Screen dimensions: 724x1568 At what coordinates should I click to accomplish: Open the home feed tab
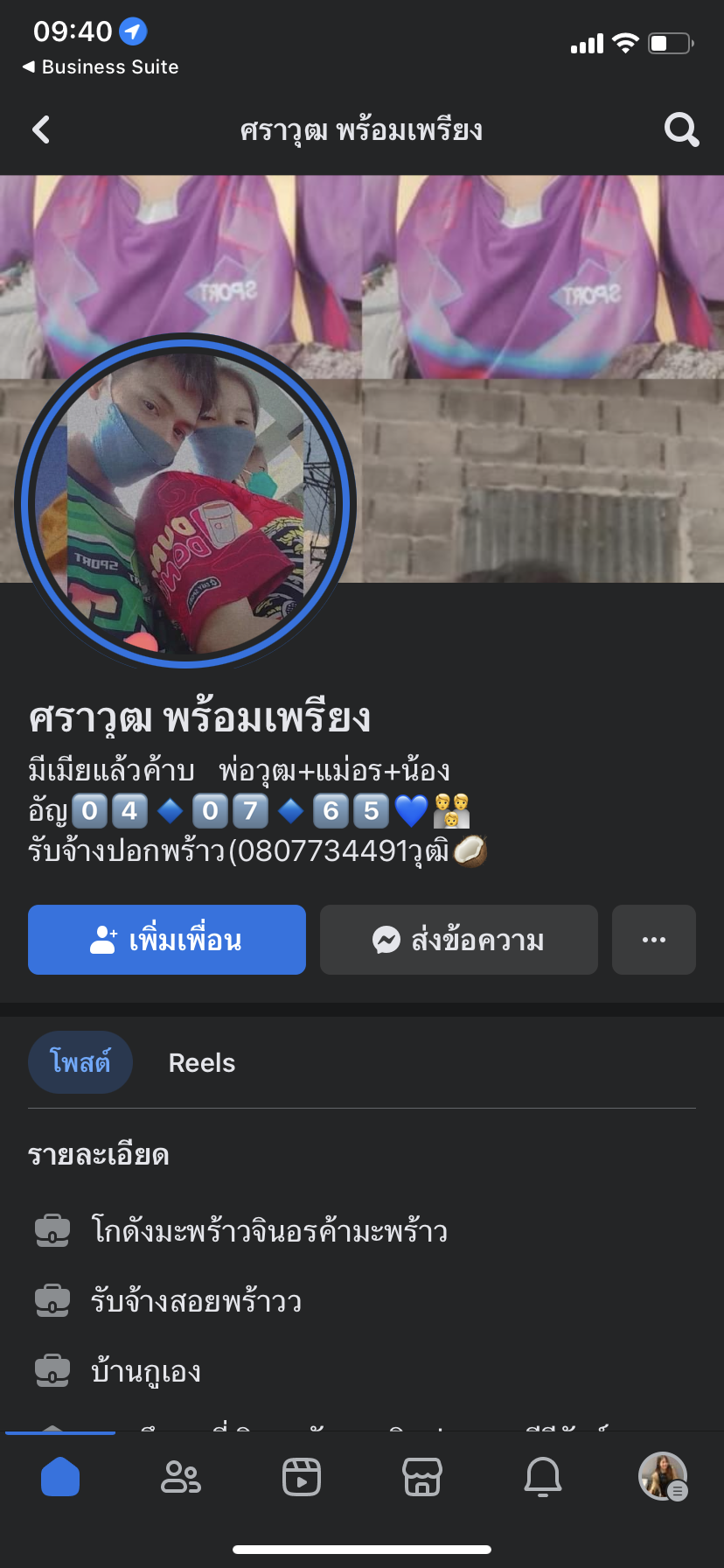point(60,1477)
